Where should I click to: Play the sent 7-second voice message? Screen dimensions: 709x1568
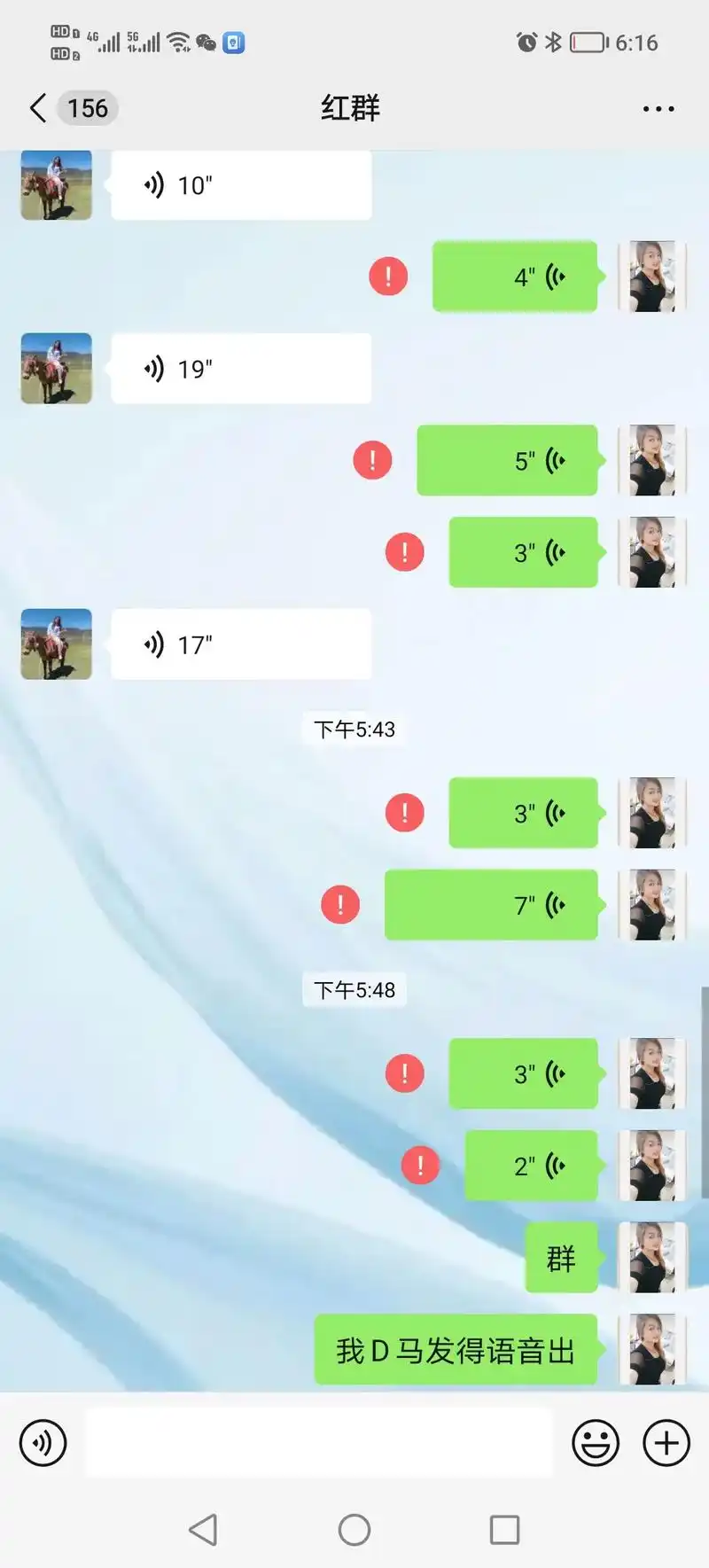491,905
